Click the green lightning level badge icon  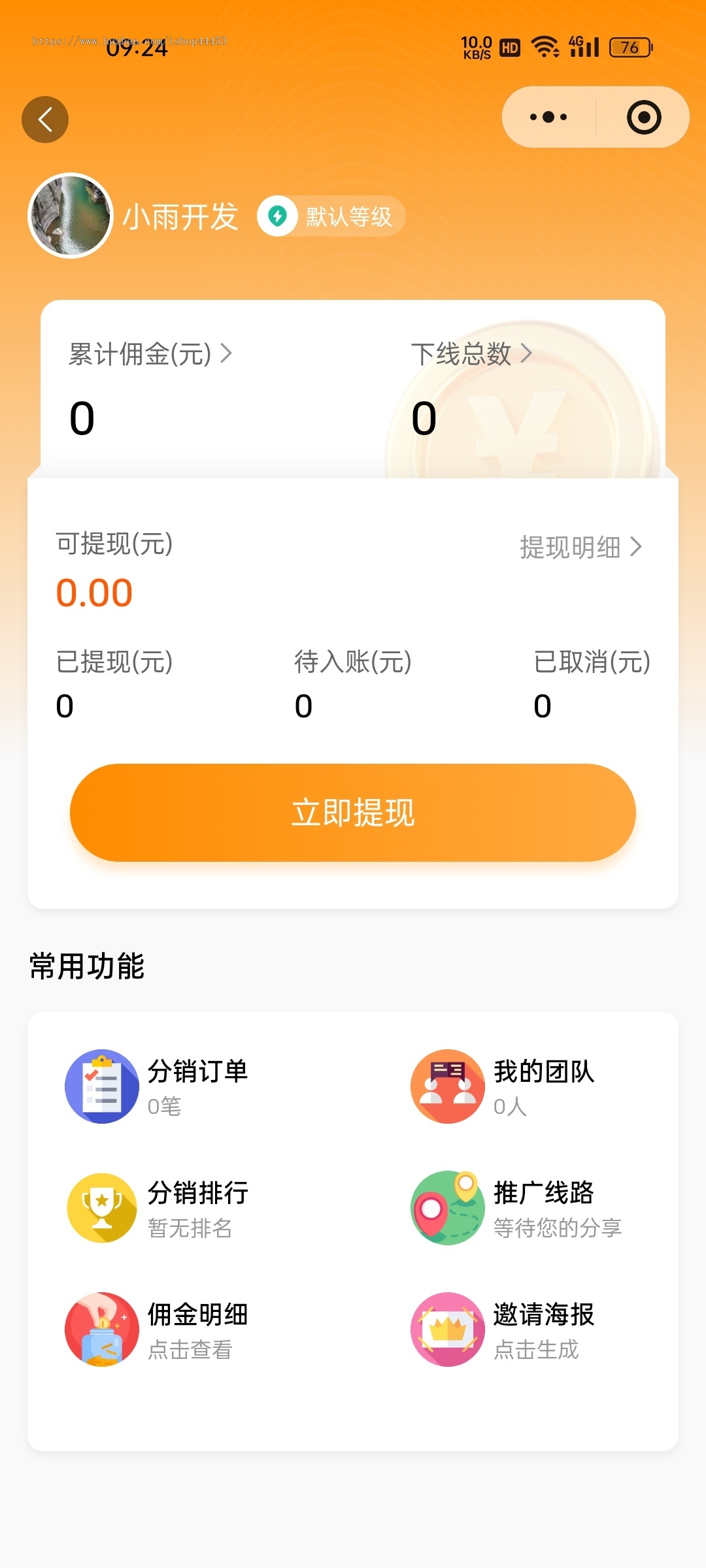[278, 216]
